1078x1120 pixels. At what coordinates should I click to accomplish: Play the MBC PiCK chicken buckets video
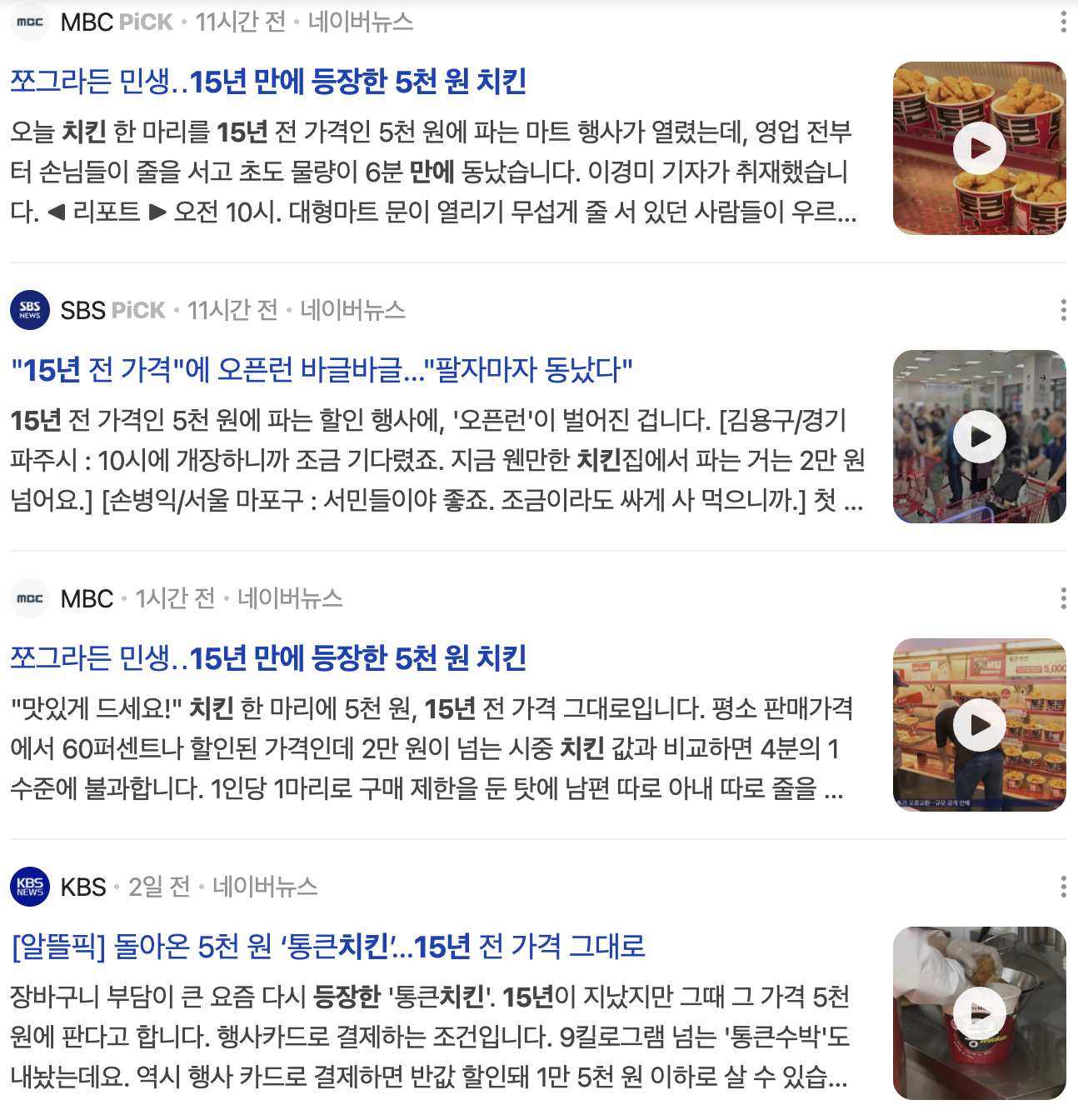[x=979, y=148]
